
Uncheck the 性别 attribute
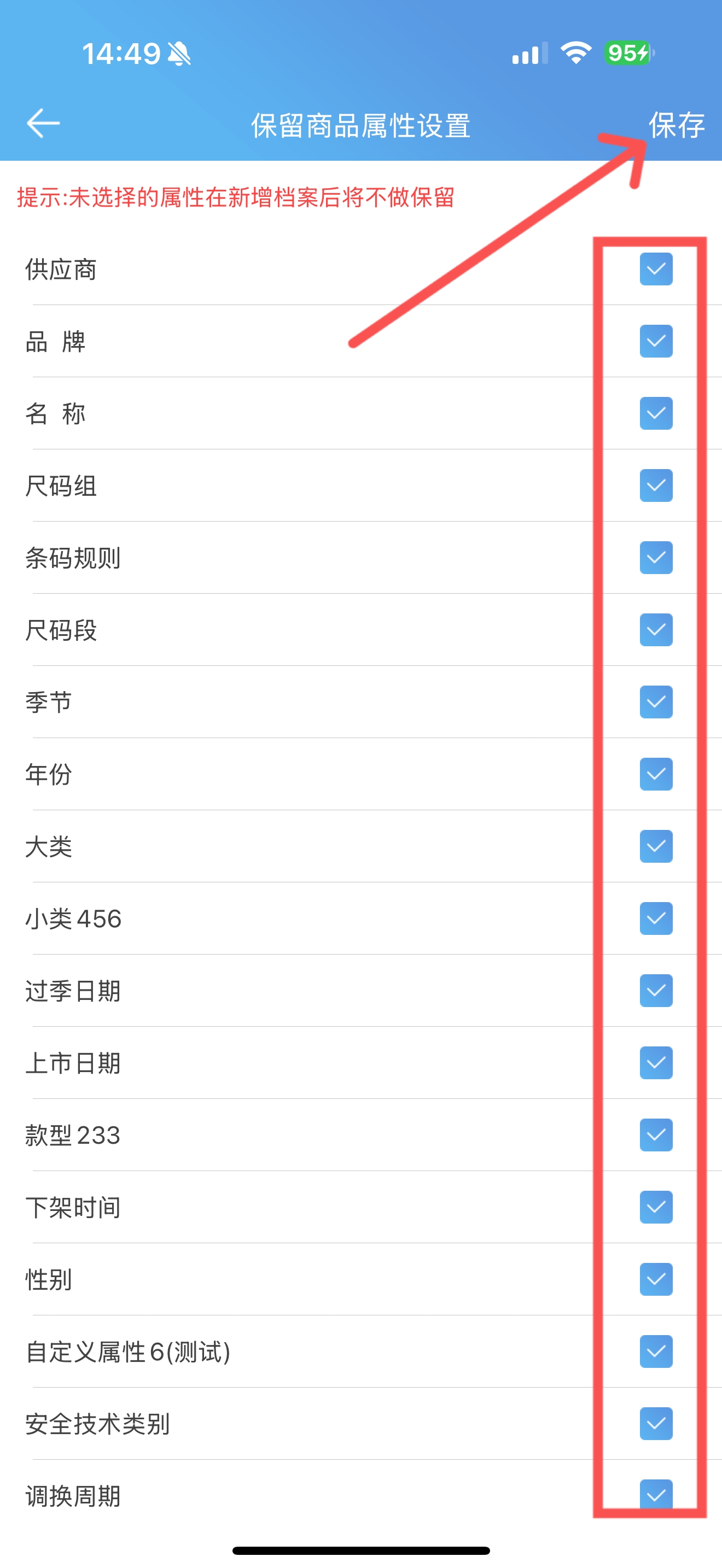(x=656, y=1279)
